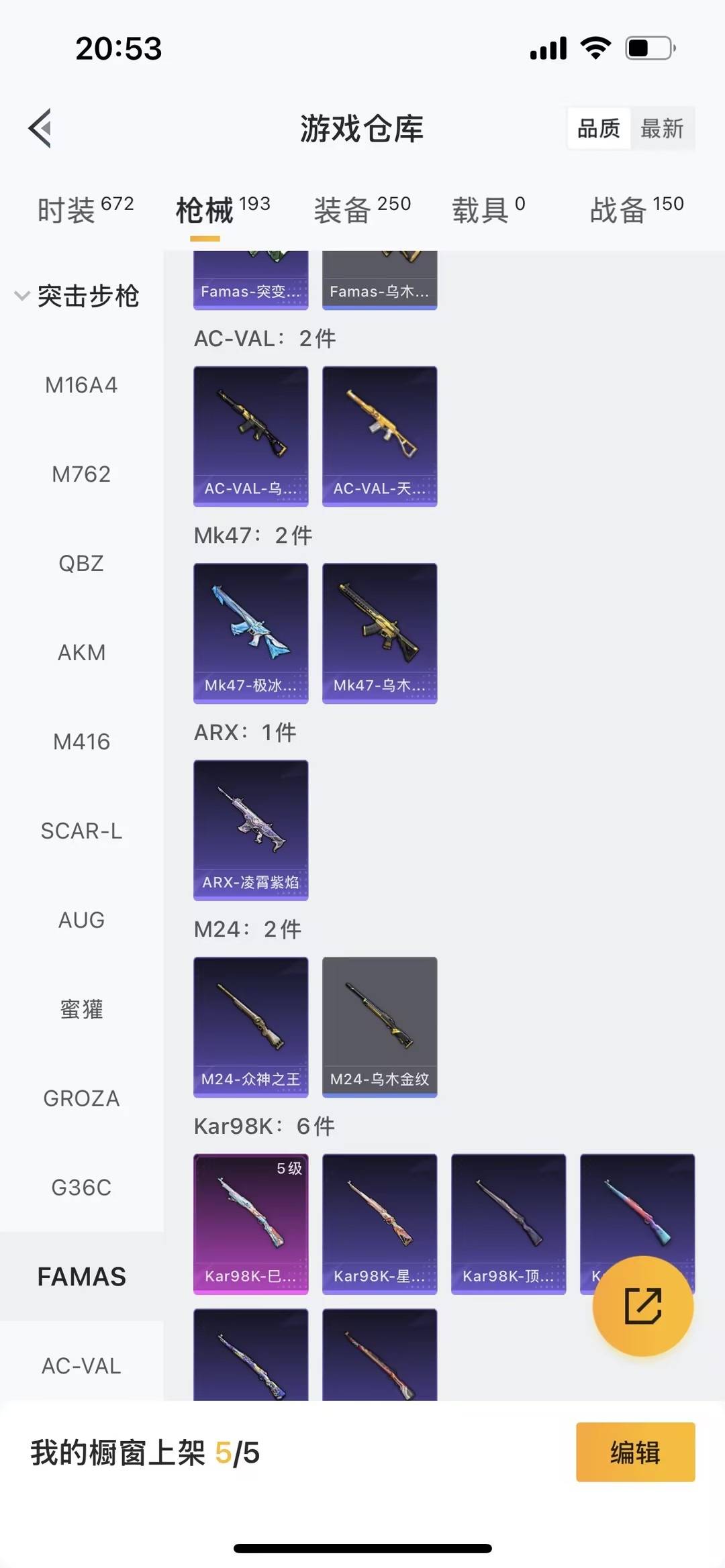Select M416 in the weapon list
Screen dimensions: 725x1568
(x=81, y=741)
